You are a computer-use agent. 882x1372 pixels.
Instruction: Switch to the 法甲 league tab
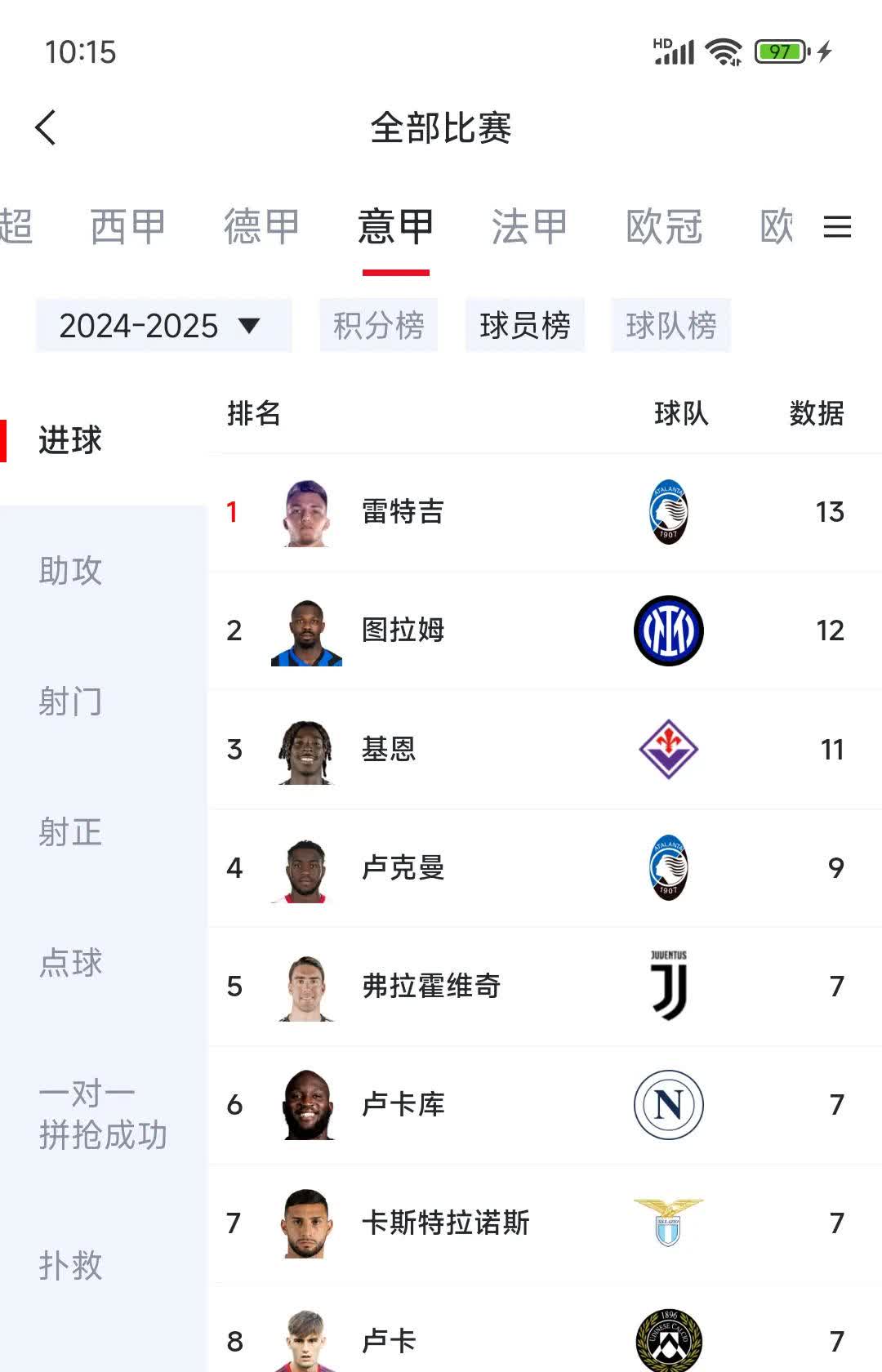click(x=529, y=227)
